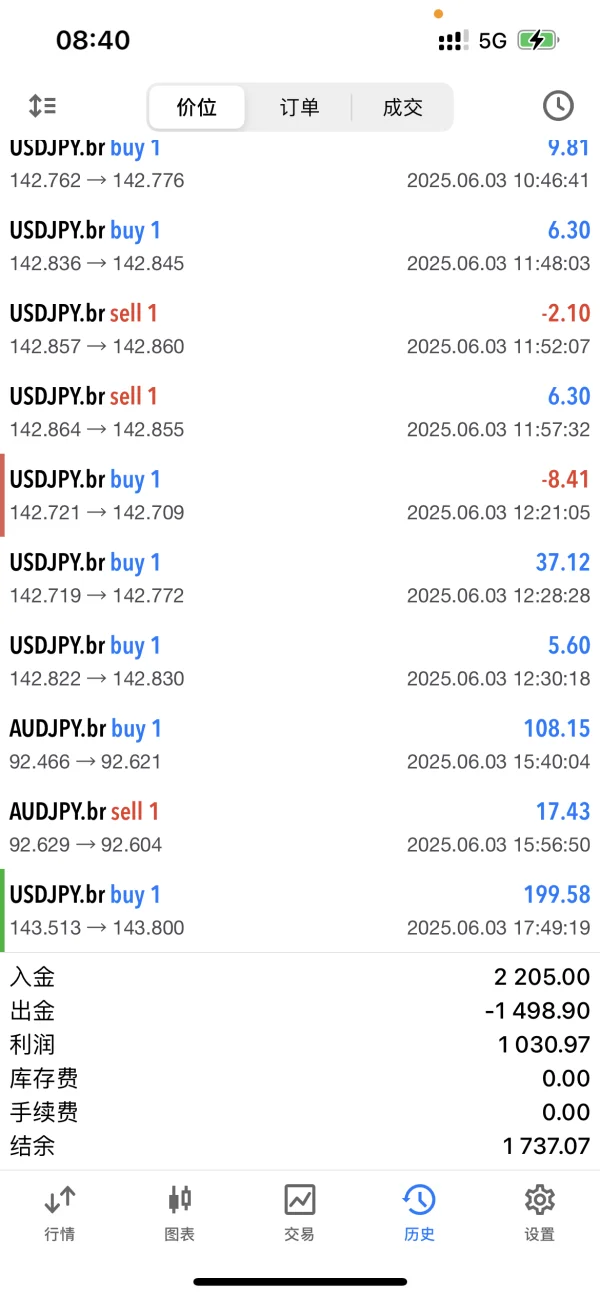Expand the AUDJPY buy trade with 108.15 profit
The height and width of the screenshot is (1298, 600).
(300, 744)
